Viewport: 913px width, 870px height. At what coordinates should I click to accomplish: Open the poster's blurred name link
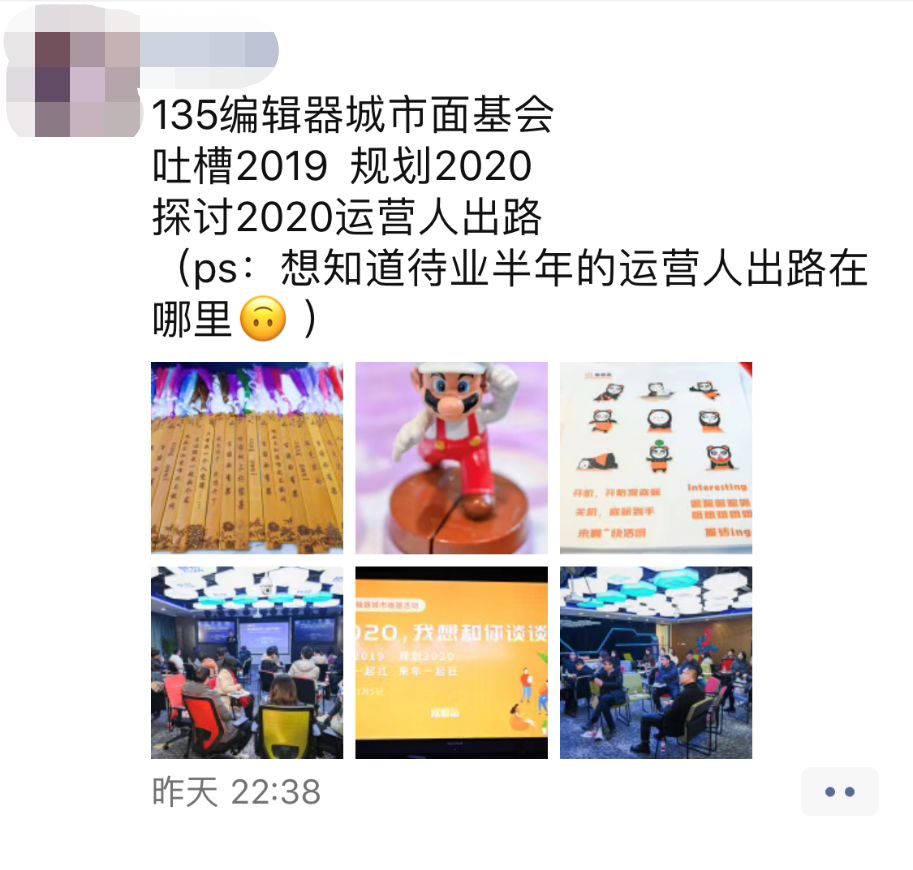coord(210,50)
